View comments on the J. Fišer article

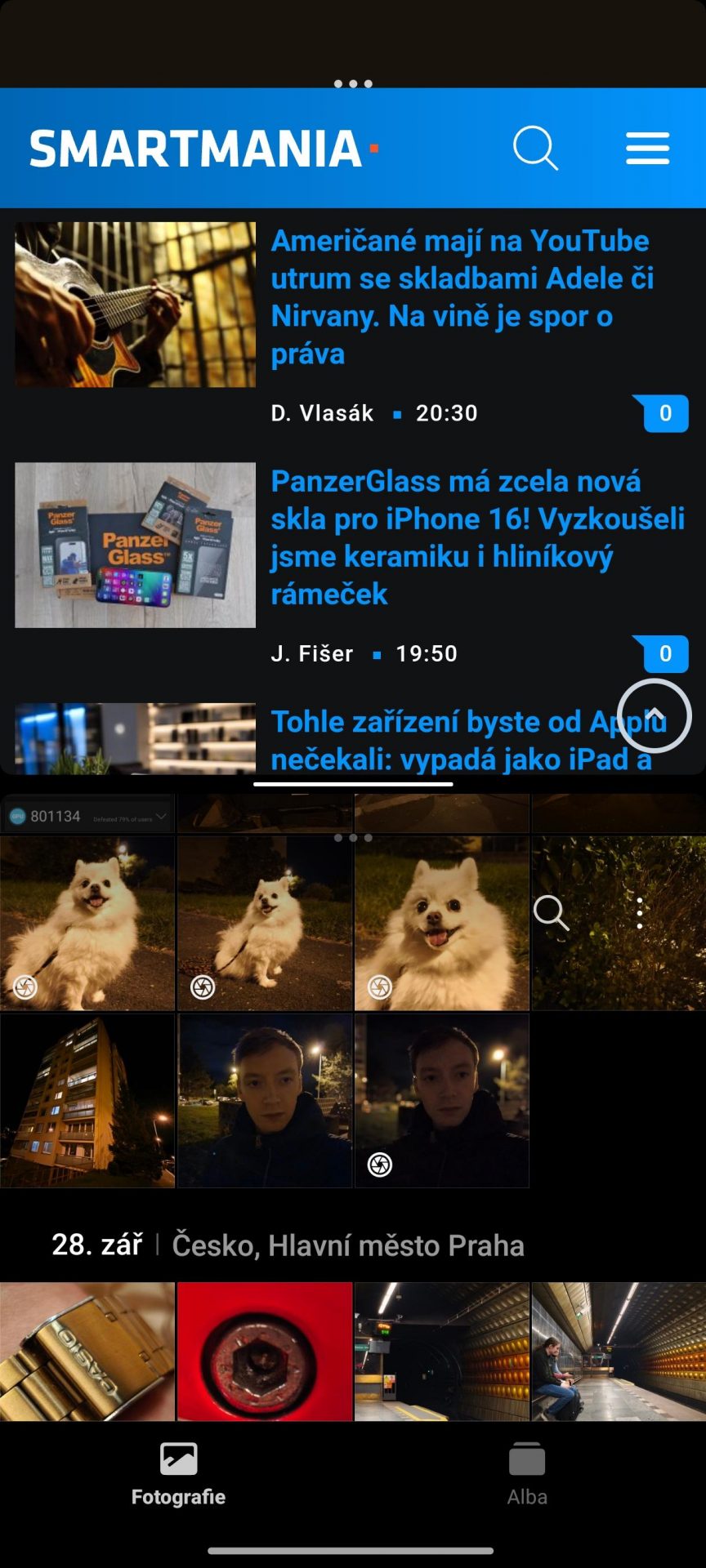pos(661,653)
